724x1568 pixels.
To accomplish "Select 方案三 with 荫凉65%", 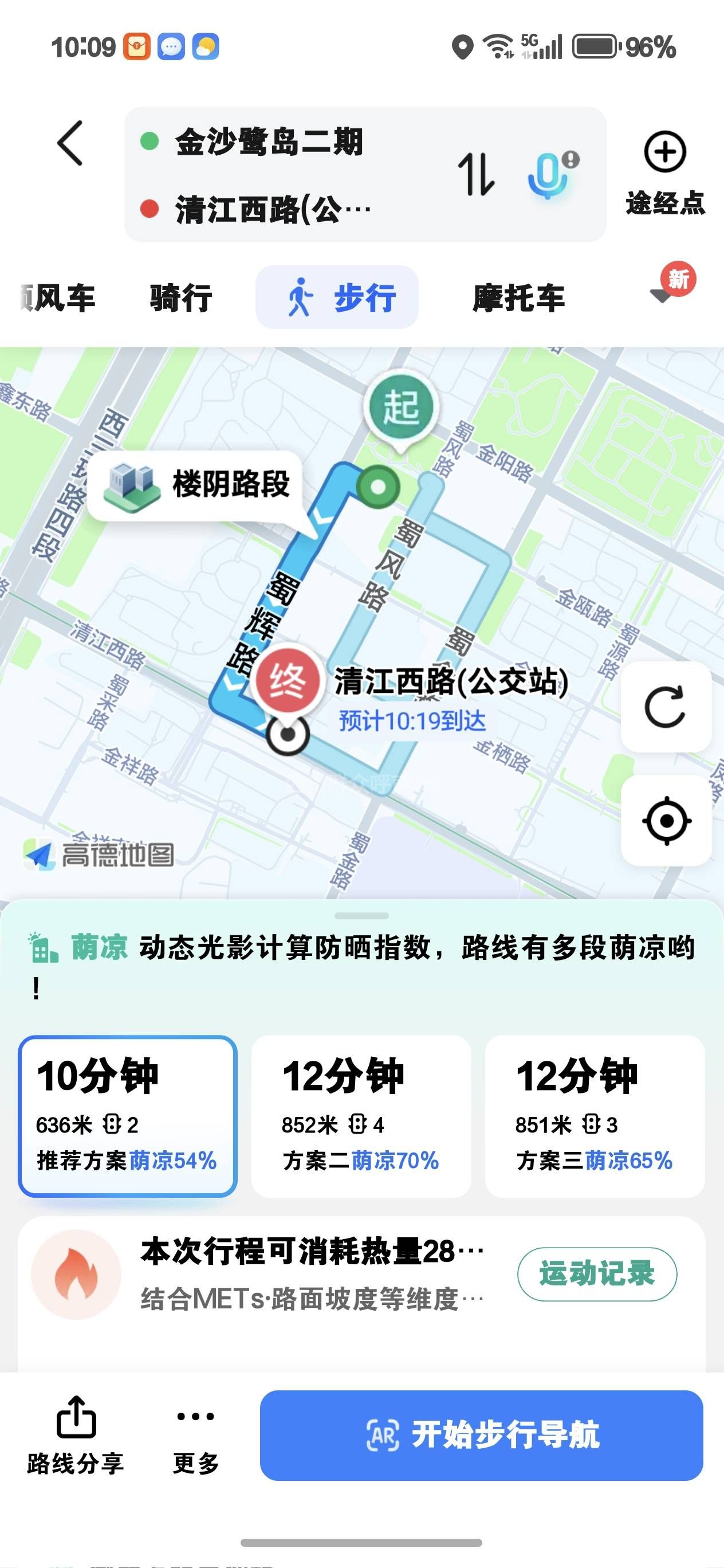I will coord(595,1116).
